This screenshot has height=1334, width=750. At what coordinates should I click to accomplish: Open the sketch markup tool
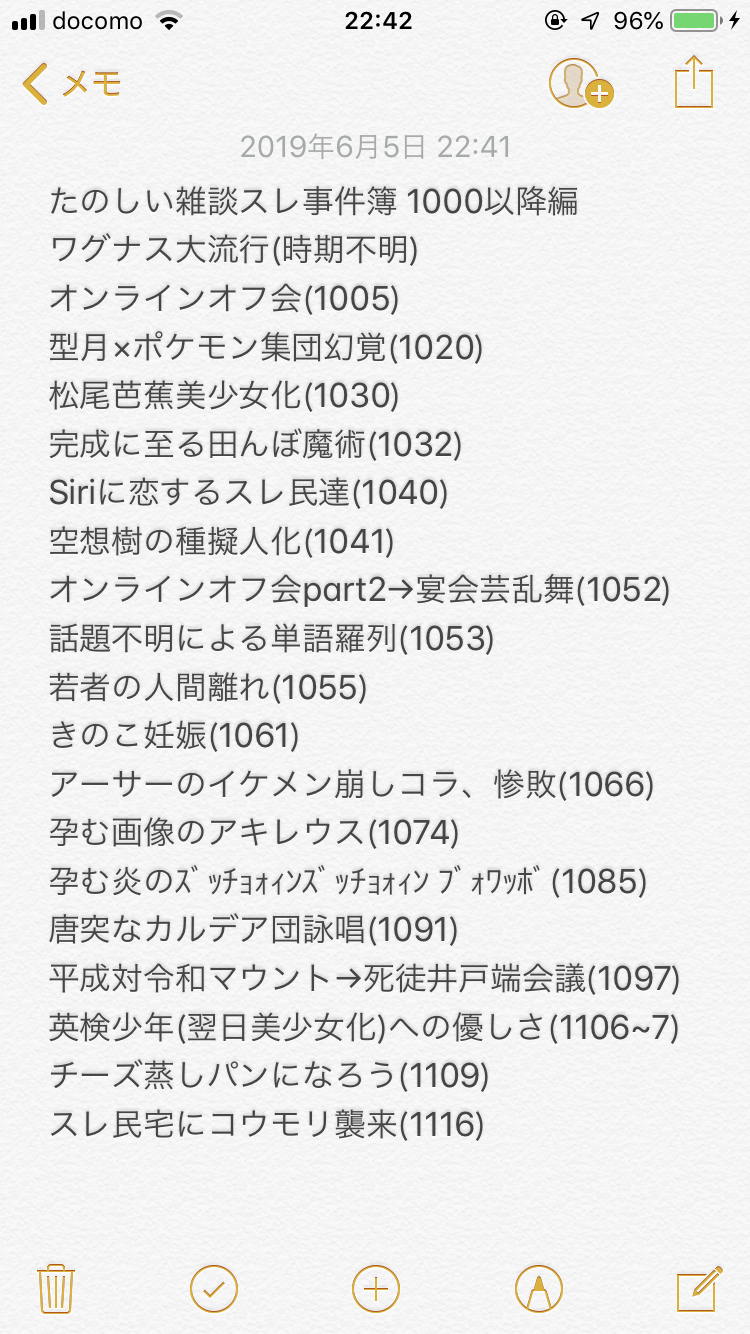[x=538, y=1288]
